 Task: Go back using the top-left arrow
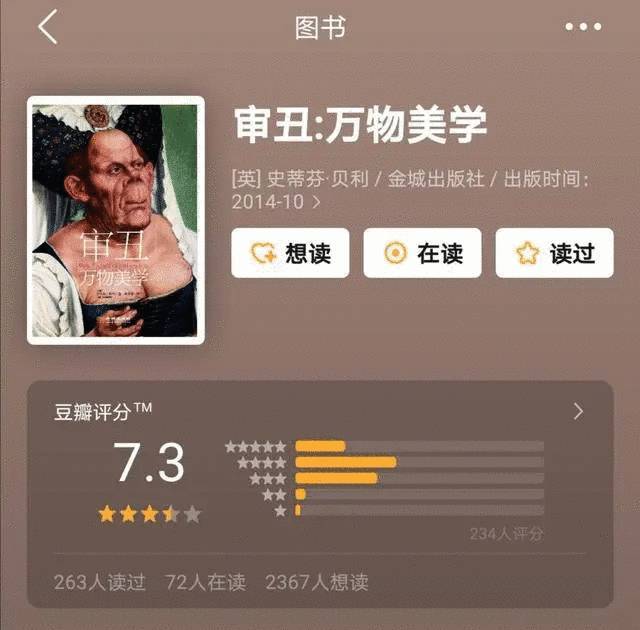47,28
